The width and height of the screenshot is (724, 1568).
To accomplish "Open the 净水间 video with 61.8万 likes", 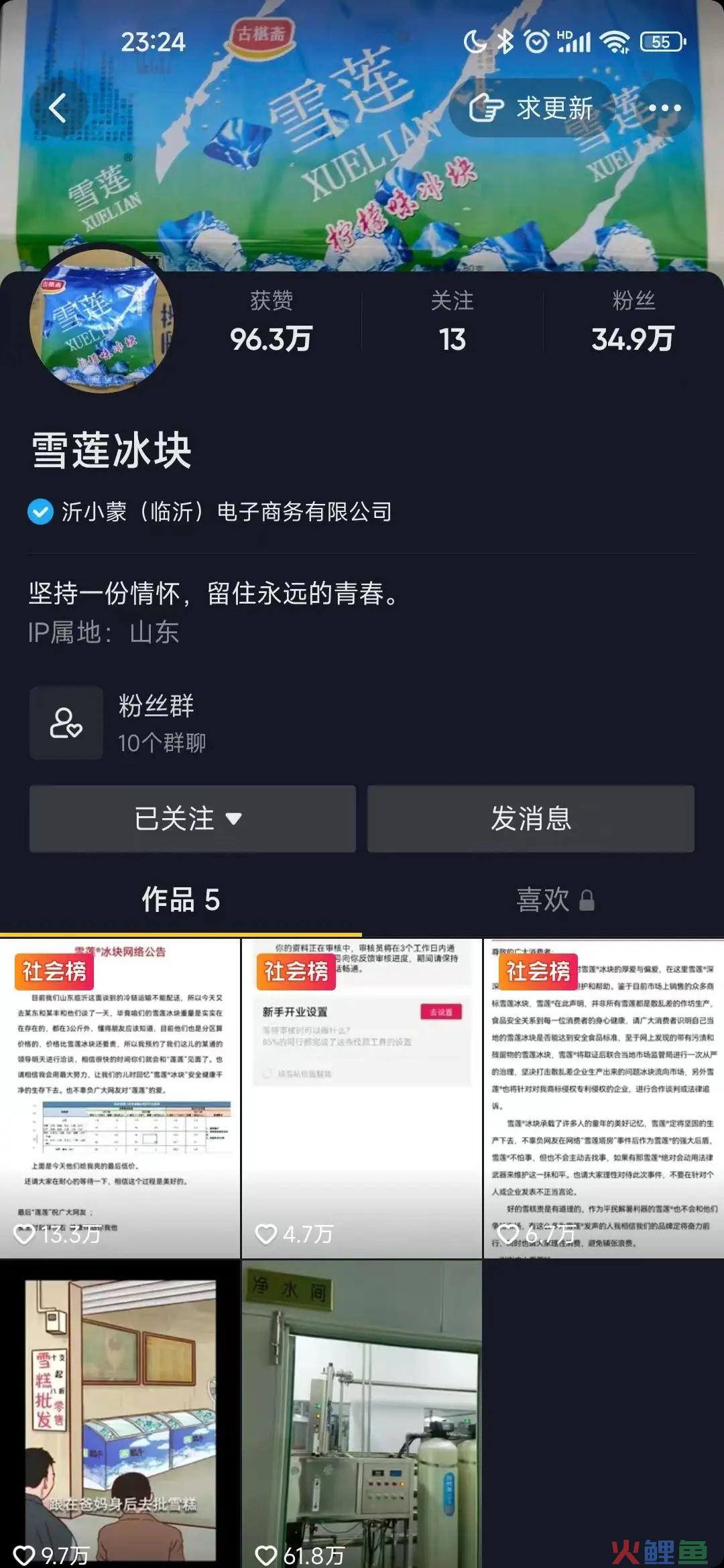I will pyautogui.click(x=362, y=1414).
